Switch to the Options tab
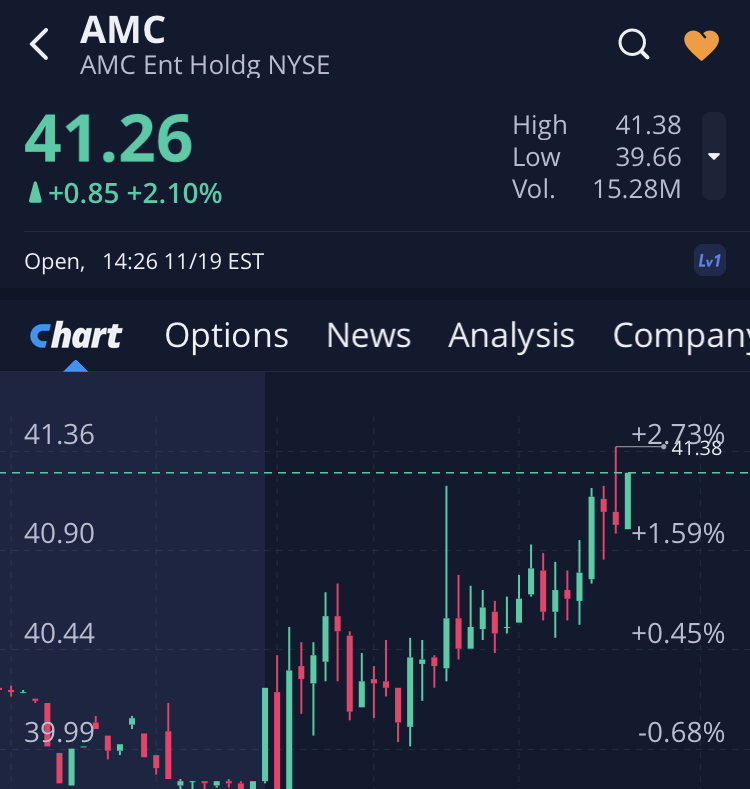Viewport: 750px width, 789px height. 226,336
